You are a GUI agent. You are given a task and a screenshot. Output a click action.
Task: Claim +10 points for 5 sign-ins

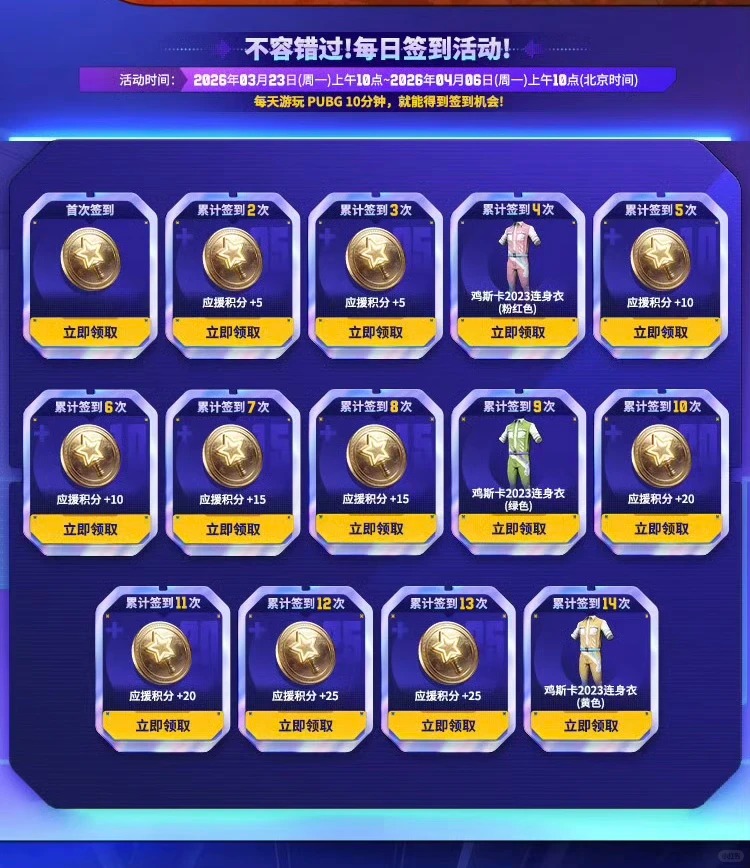pyautogui.click(x=660, y=332)
